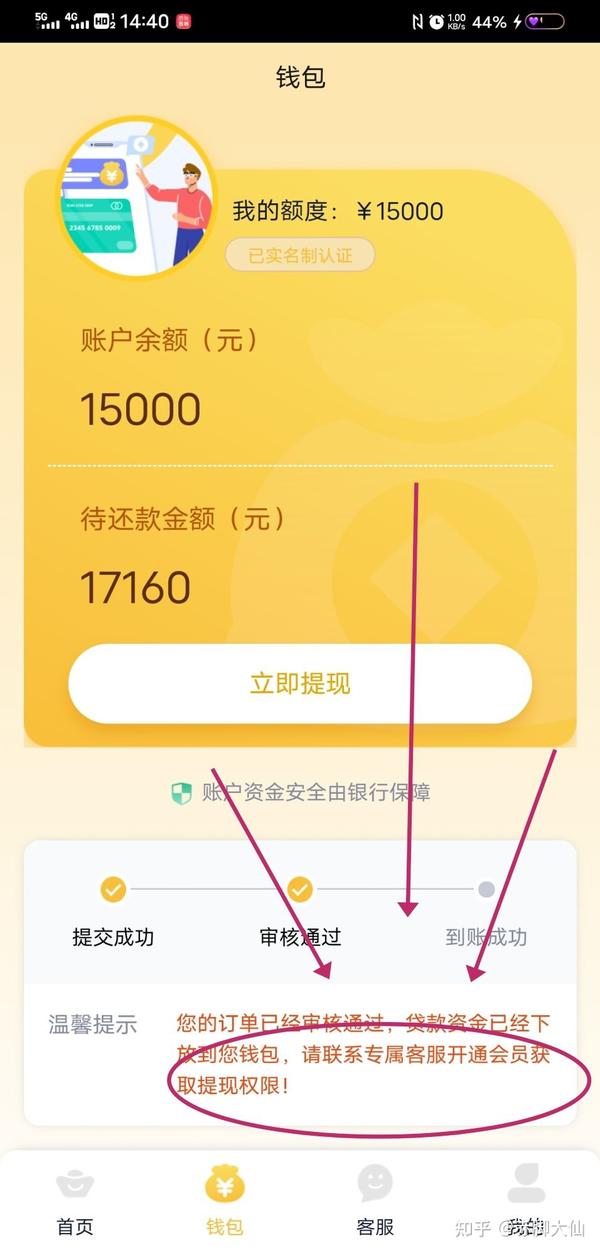This screenshot has height=1253, width=600.
Task: Switch to the 首页 tab
Action: 75,1200
